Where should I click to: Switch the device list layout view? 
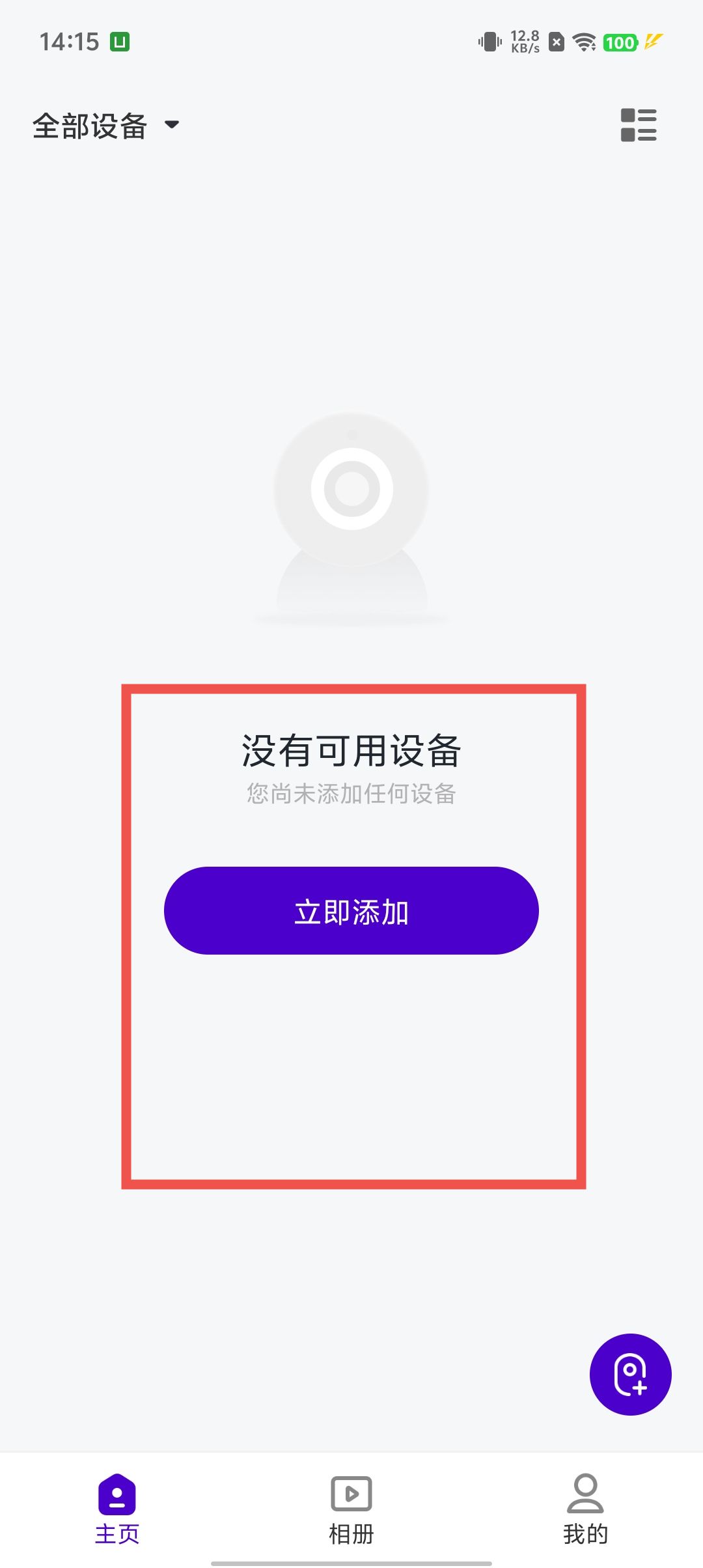[638, 125]
